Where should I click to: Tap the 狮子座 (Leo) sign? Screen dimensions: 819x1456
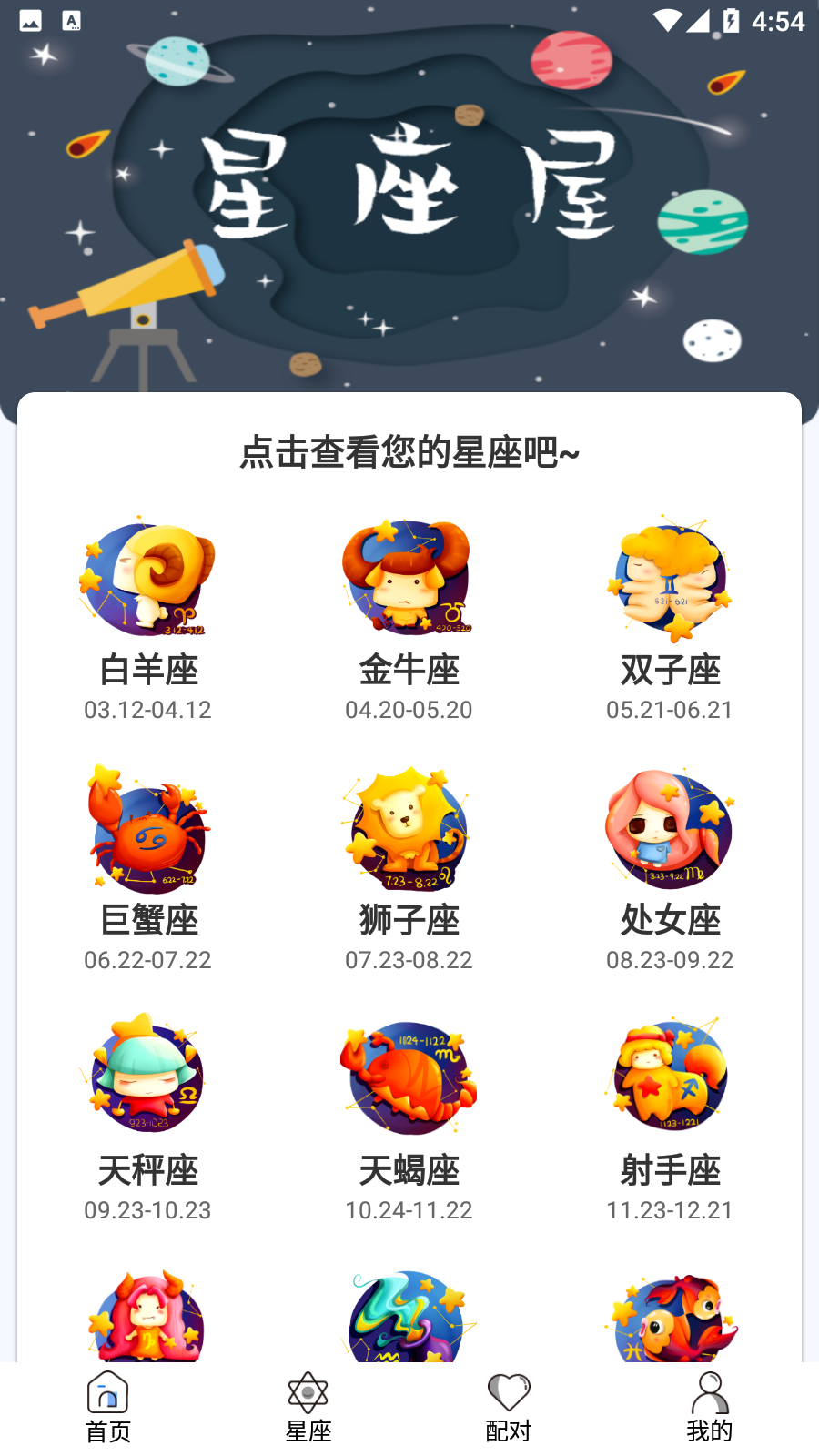coord(409,828)
